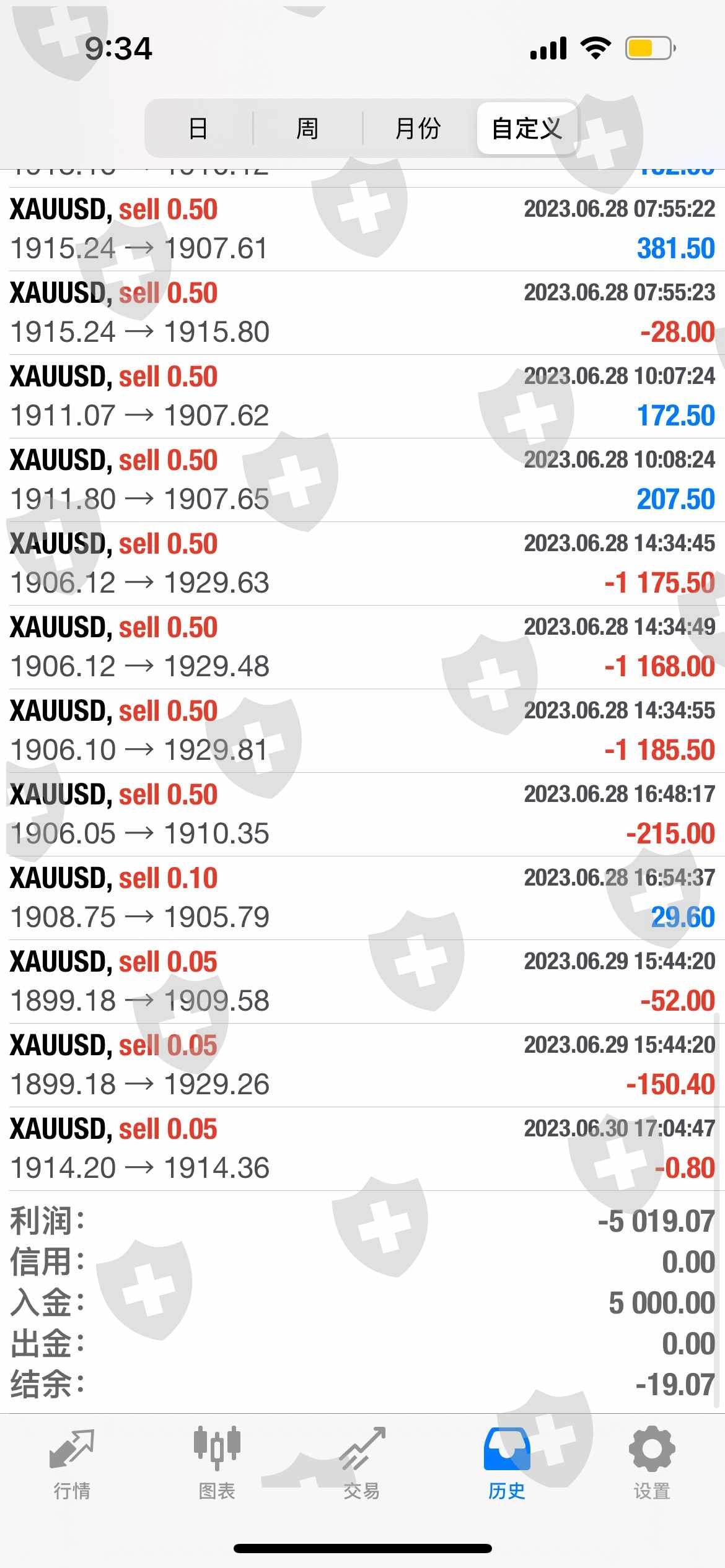Show details of the -1 175.50 trade
This screenshot has height=1568, width=725.
point(362,564)
